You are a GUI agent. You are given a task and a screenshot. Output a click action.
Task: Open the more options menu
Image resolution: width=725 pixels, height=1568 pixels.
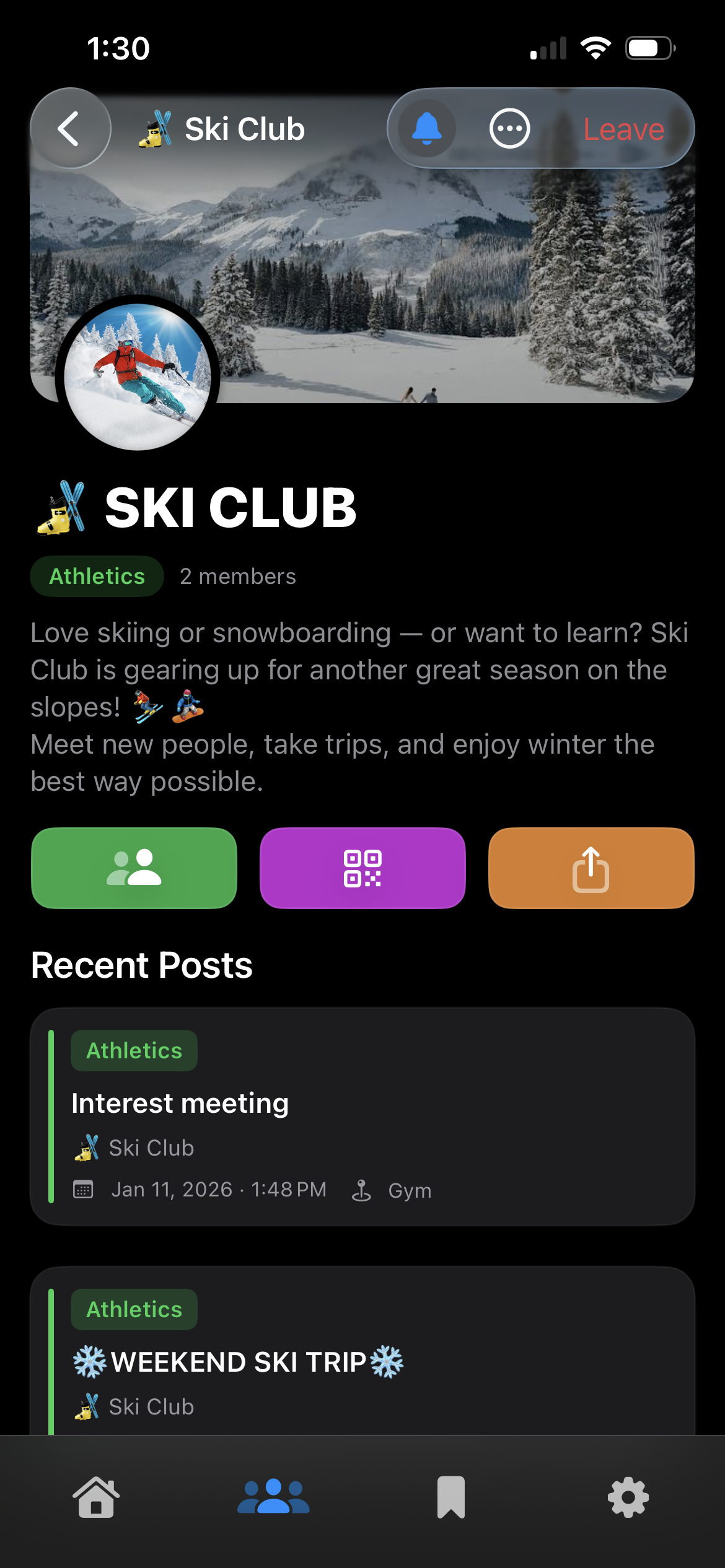tap(508, 128)
